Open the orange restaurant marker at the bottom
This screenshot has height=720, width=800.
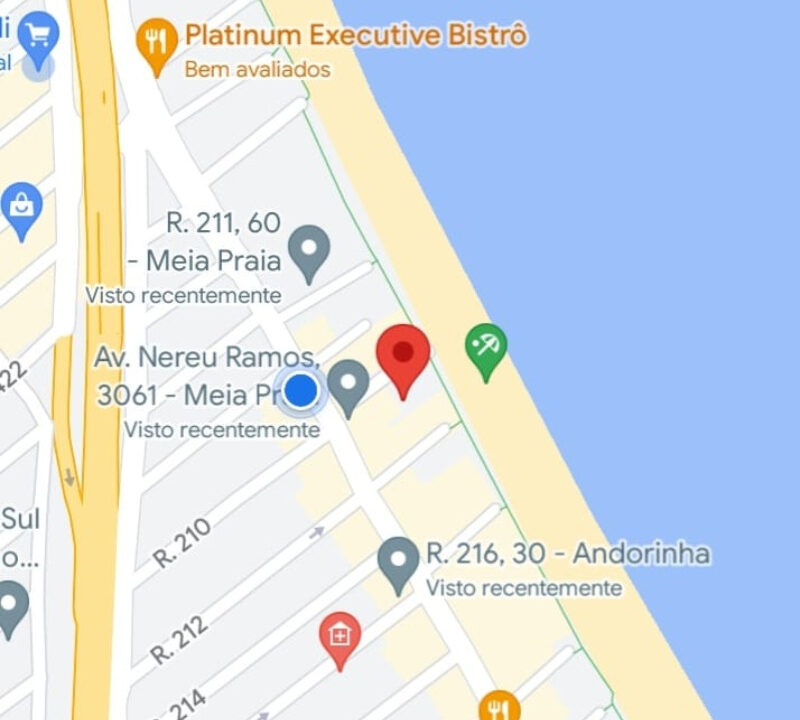pos(498,707)
